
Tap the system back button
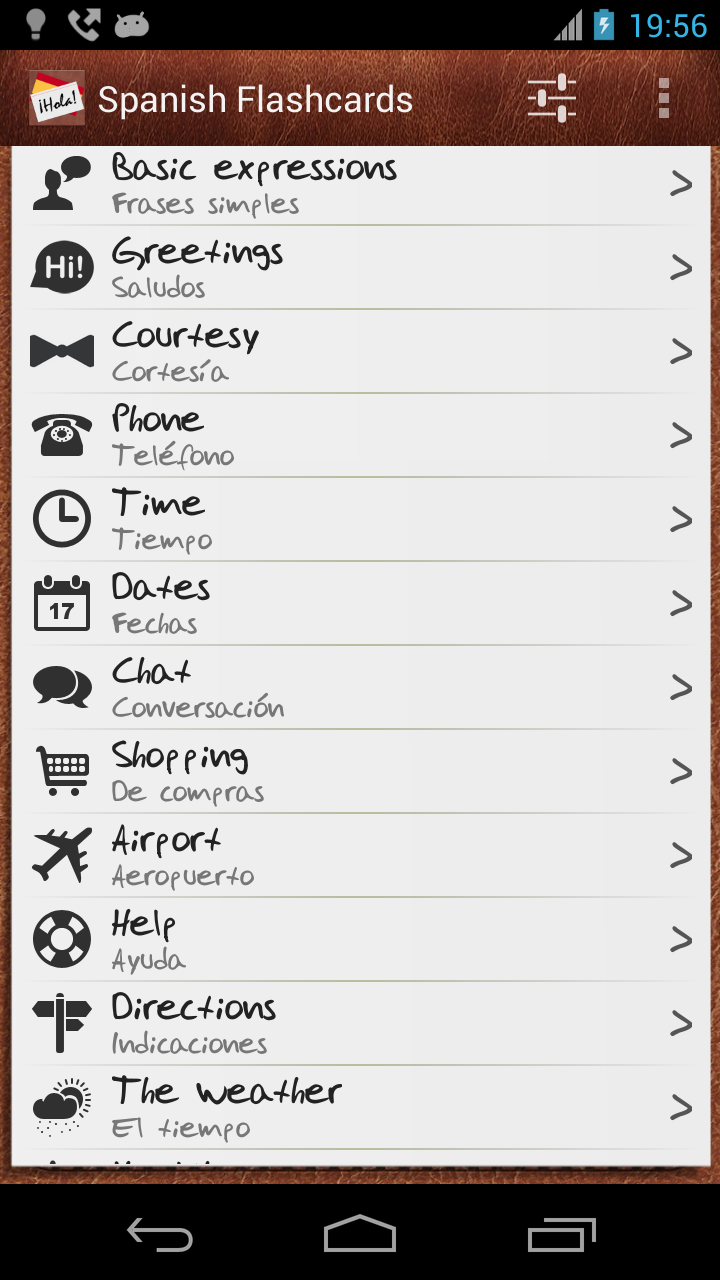tap(160, 1235)
